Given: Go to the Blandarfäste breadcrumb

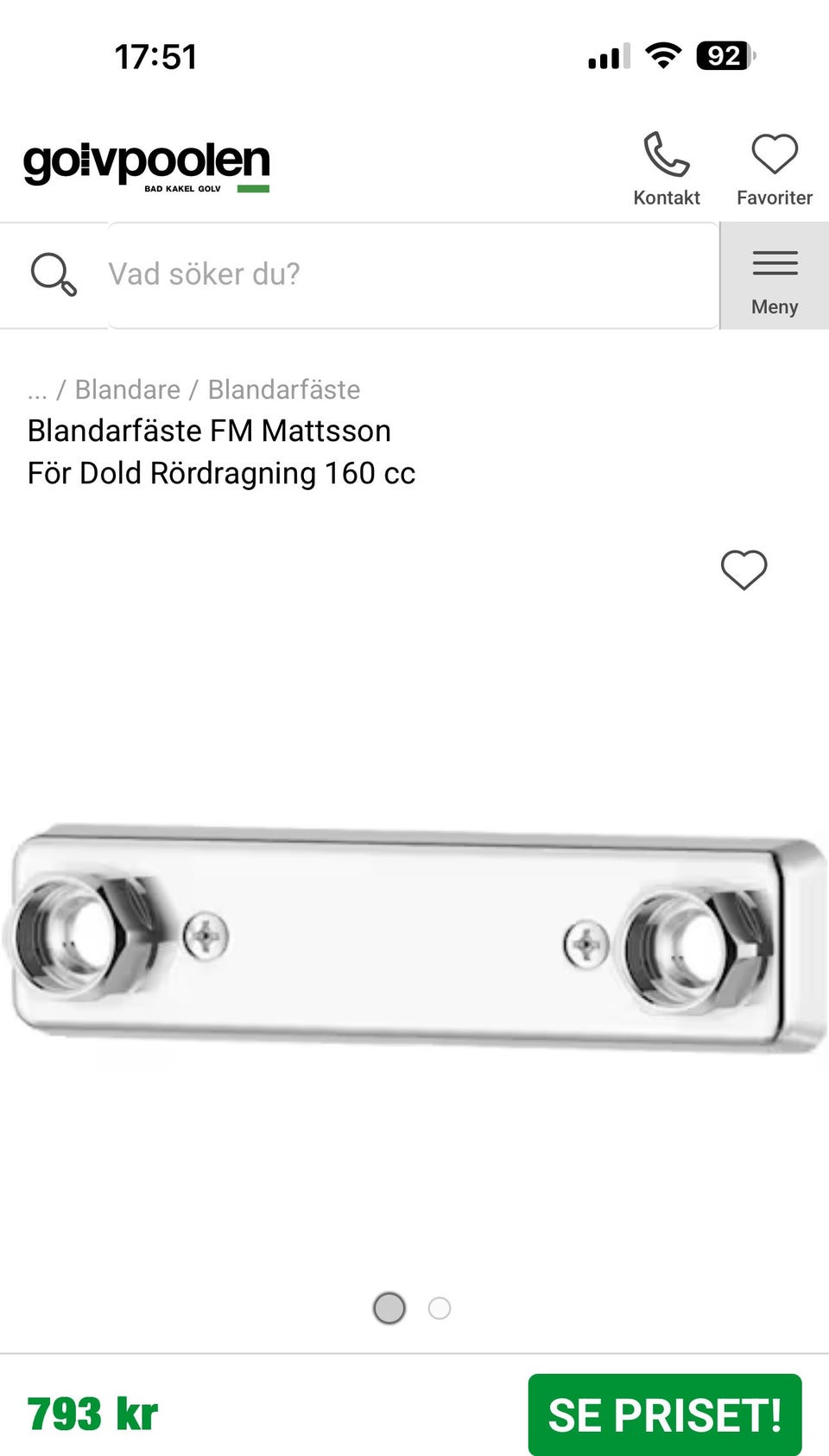Looking at the screenshot, I should tap(284, 389).
